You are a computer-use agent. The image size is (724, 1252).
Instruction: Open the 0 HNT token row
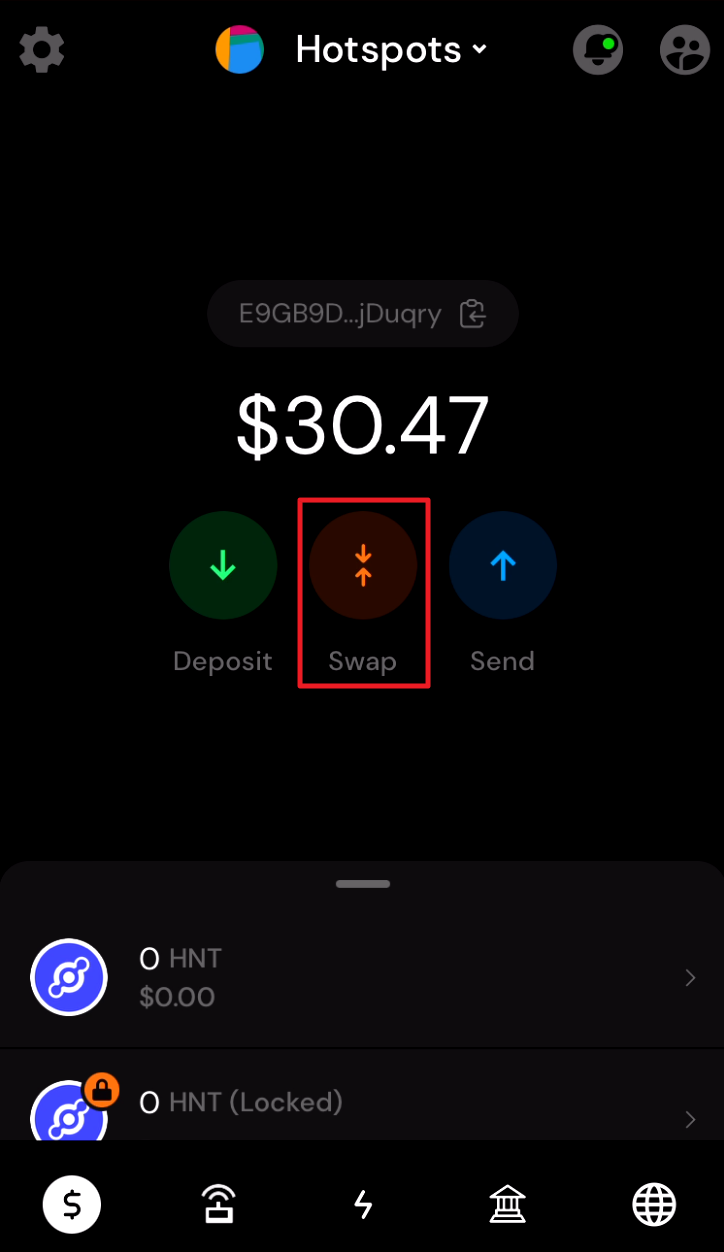point(362,977)
